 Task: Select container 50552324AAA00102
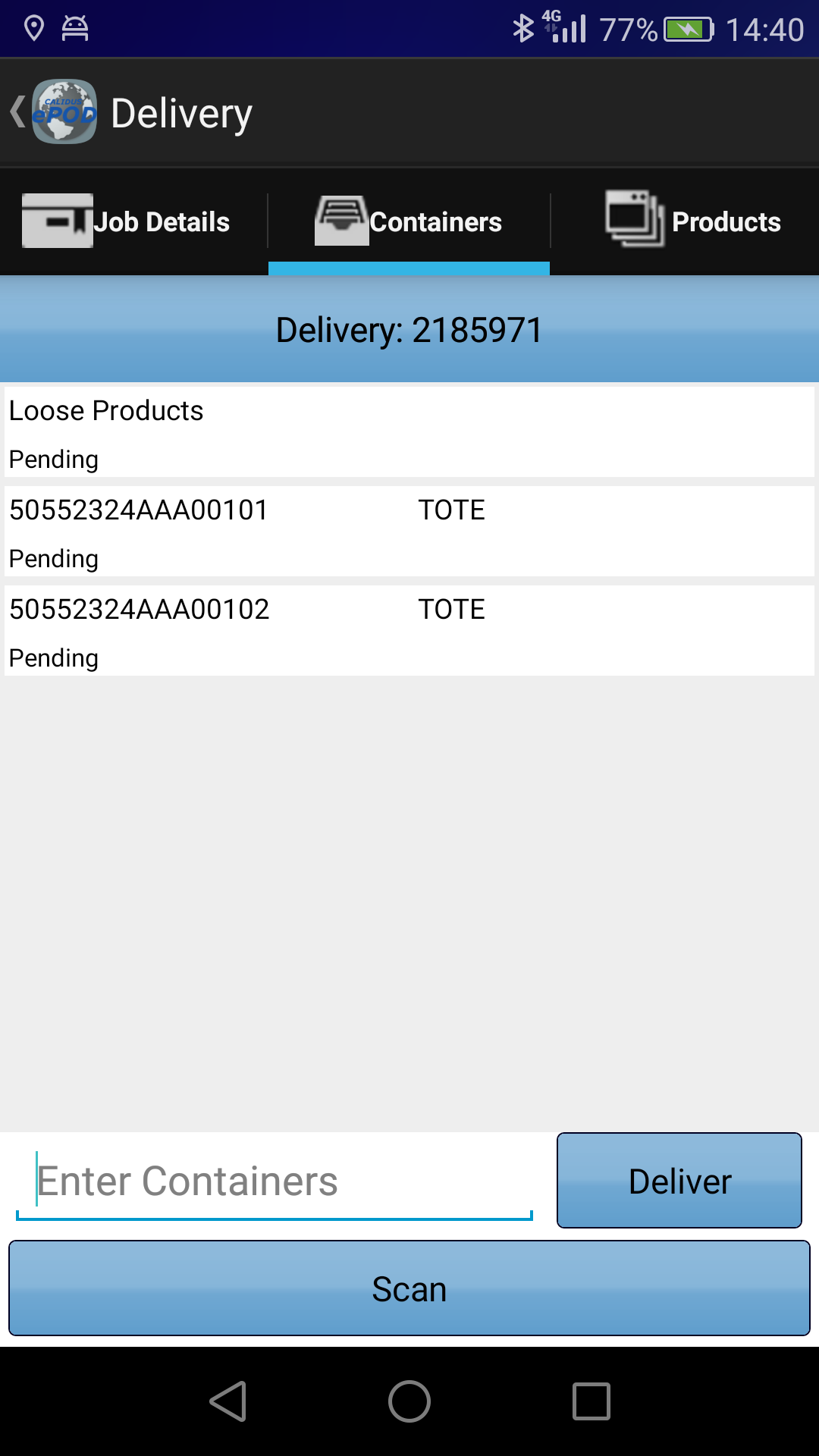point(409,631)
